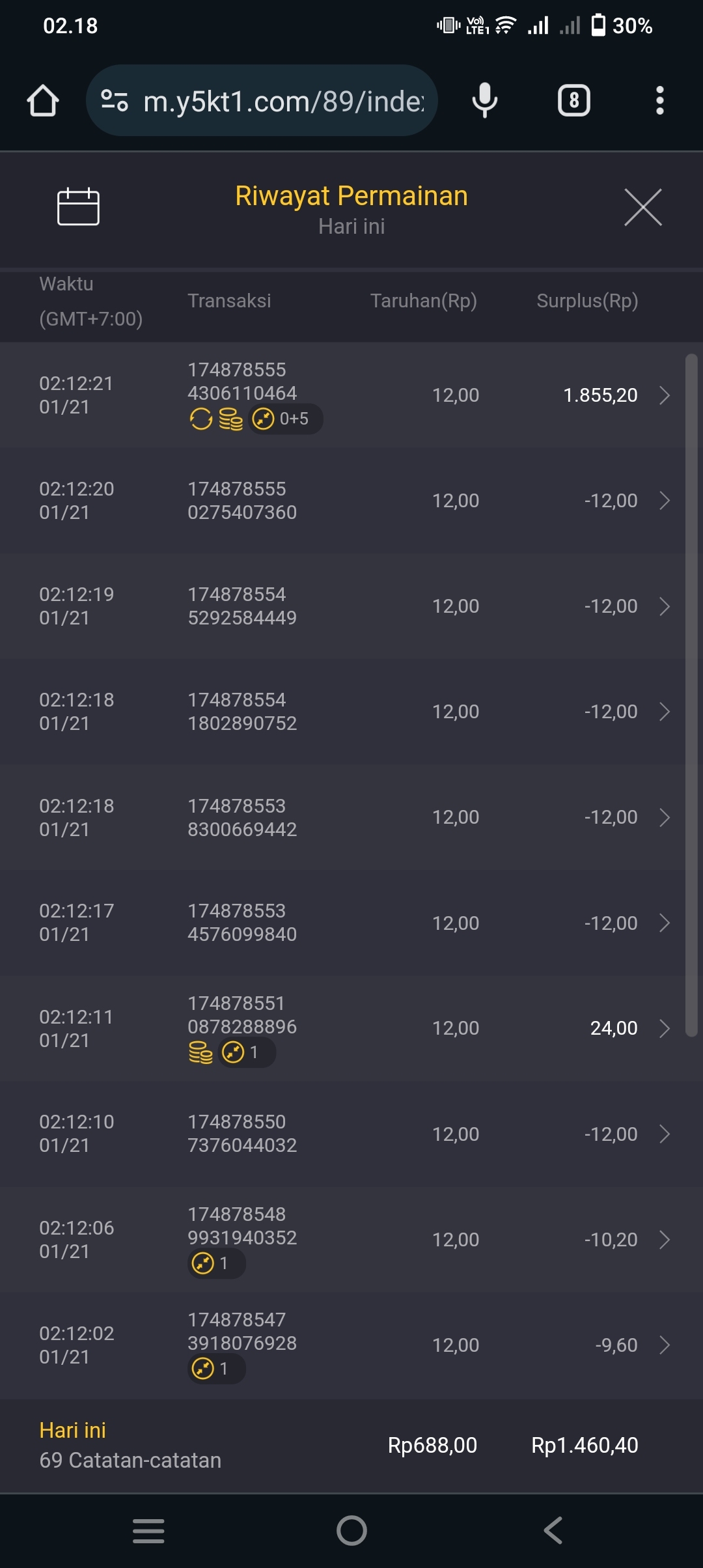The image size is (703, 1568).
Task: Expand the record for transaction 1802890752
Action: [x=351, y=711]
